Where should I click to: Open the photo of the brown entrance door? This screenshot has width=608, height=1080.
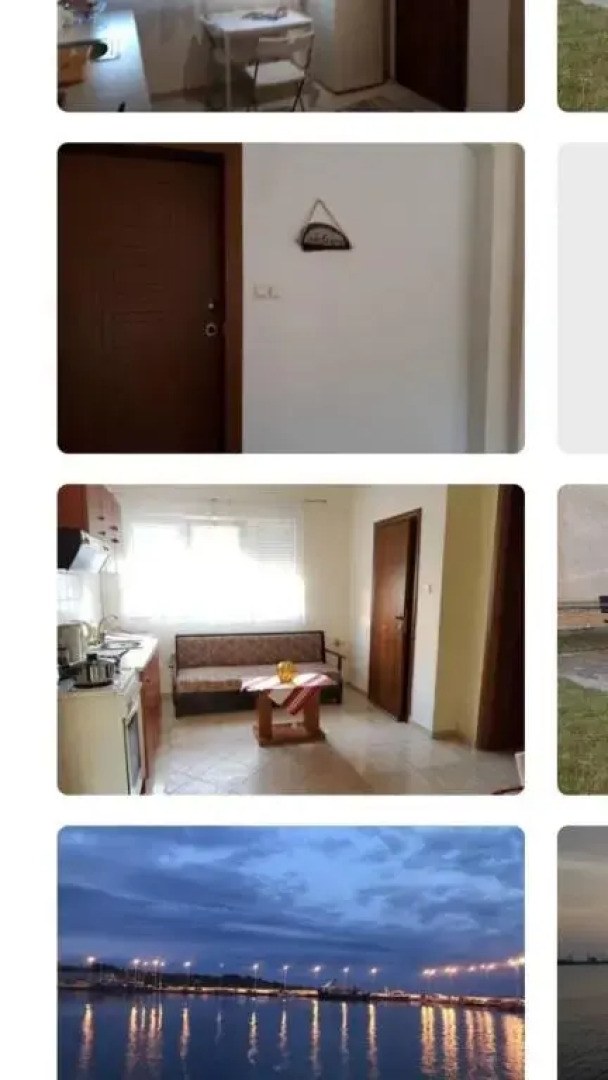pos(290,298)
